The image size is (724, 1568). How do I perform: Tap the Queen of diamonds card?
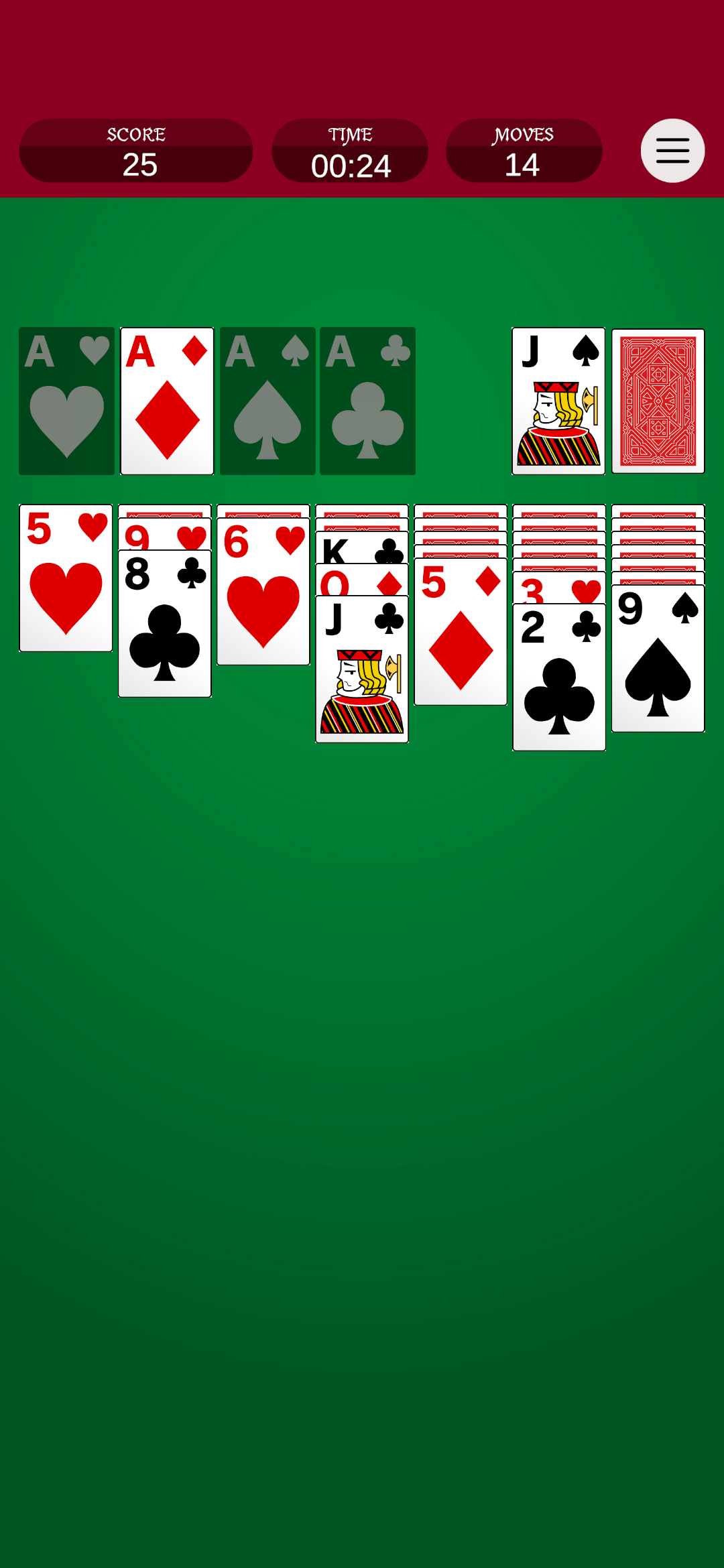(x=362, y=580)
